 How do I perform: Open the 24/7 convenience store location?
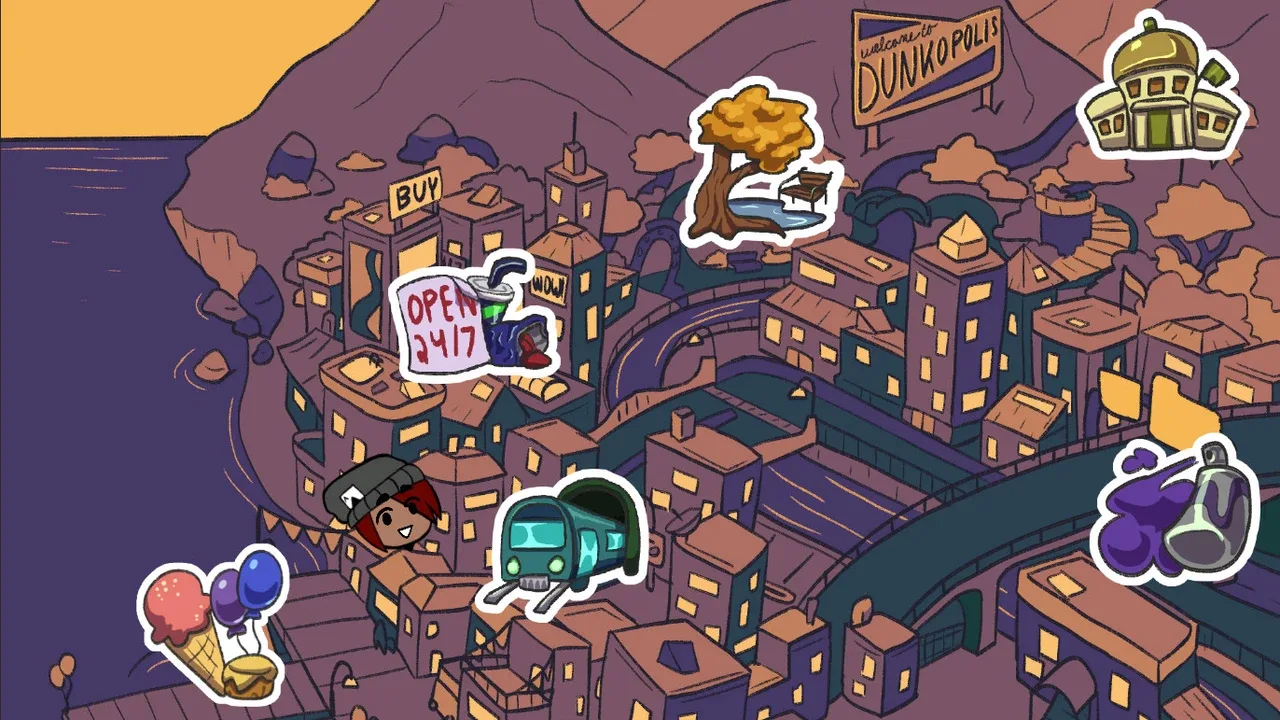pos(475,320)
